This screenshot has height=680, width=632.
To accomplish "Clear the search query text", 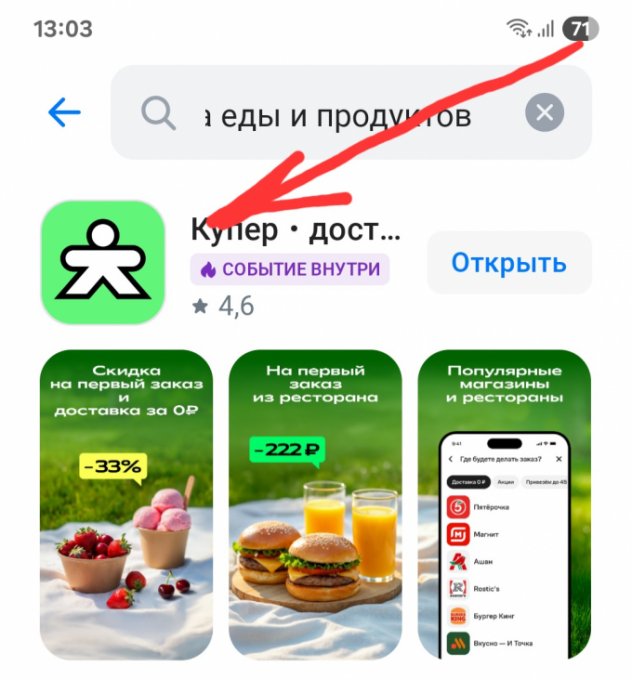I will (544, 113).
